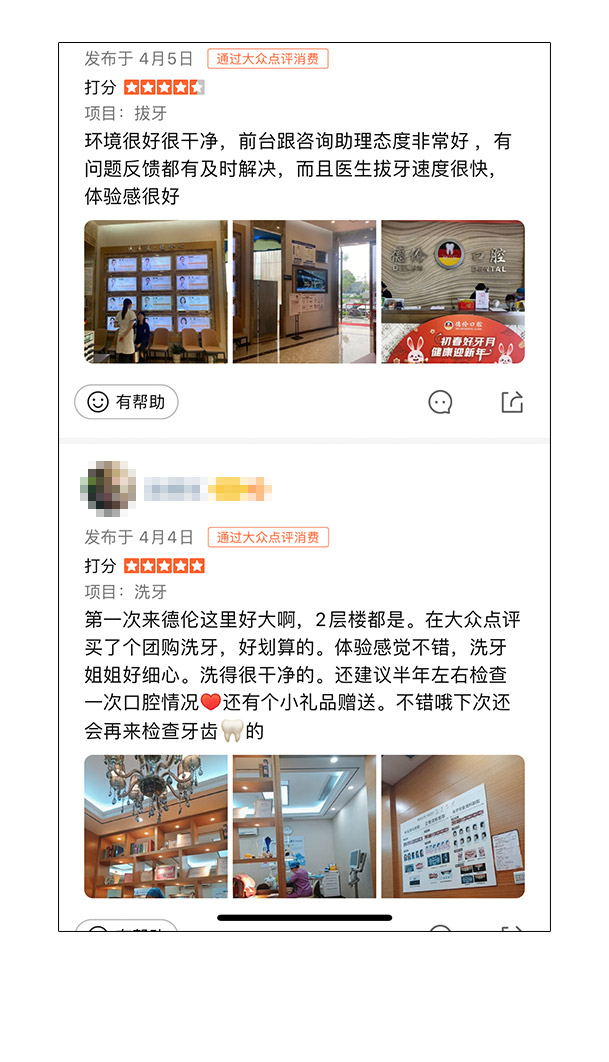Viewport: 609px width, 1062px height.
Task: Mark the tooth extraction review as helpful
Action: (126, 402)
